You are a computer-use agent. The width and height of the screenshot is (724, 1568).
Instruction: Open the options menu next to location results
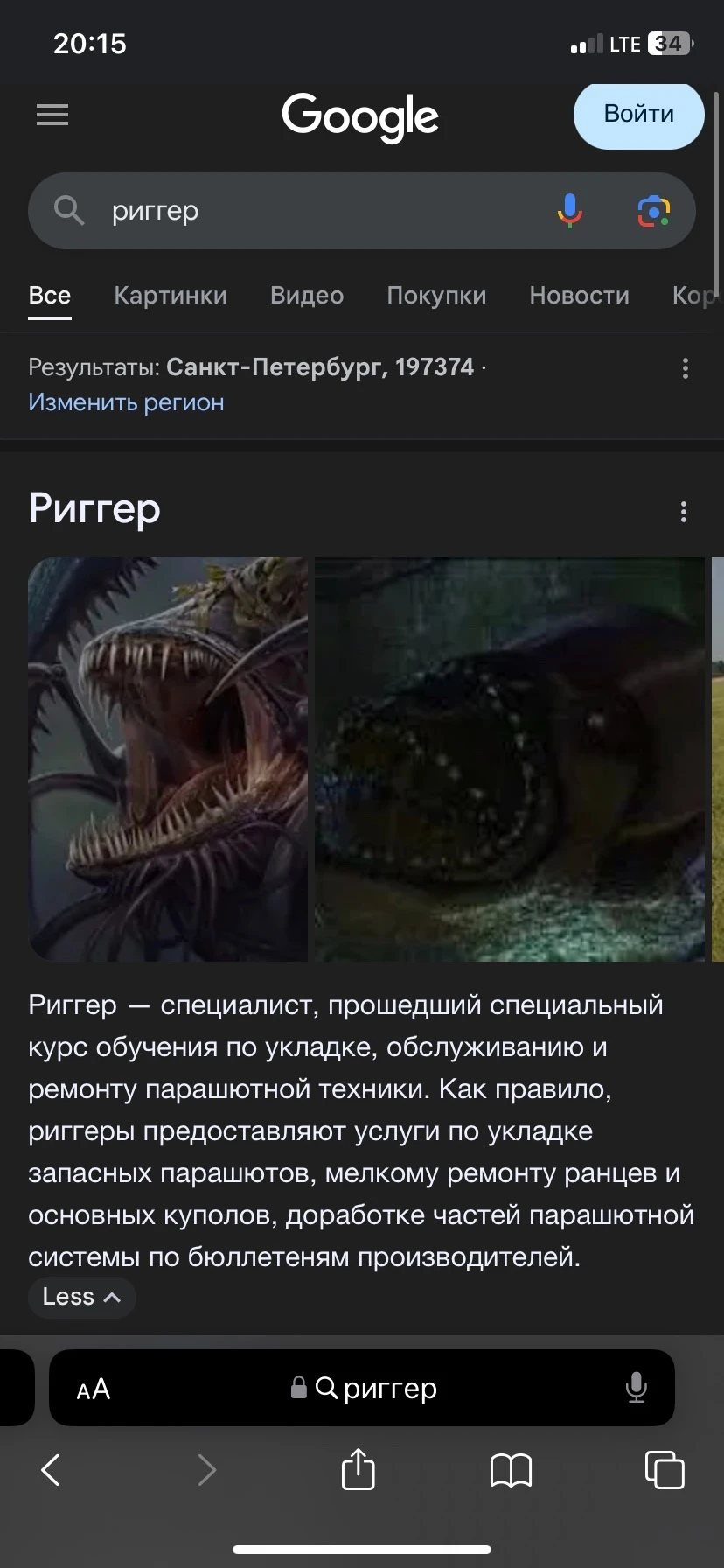tap(686, 368)
